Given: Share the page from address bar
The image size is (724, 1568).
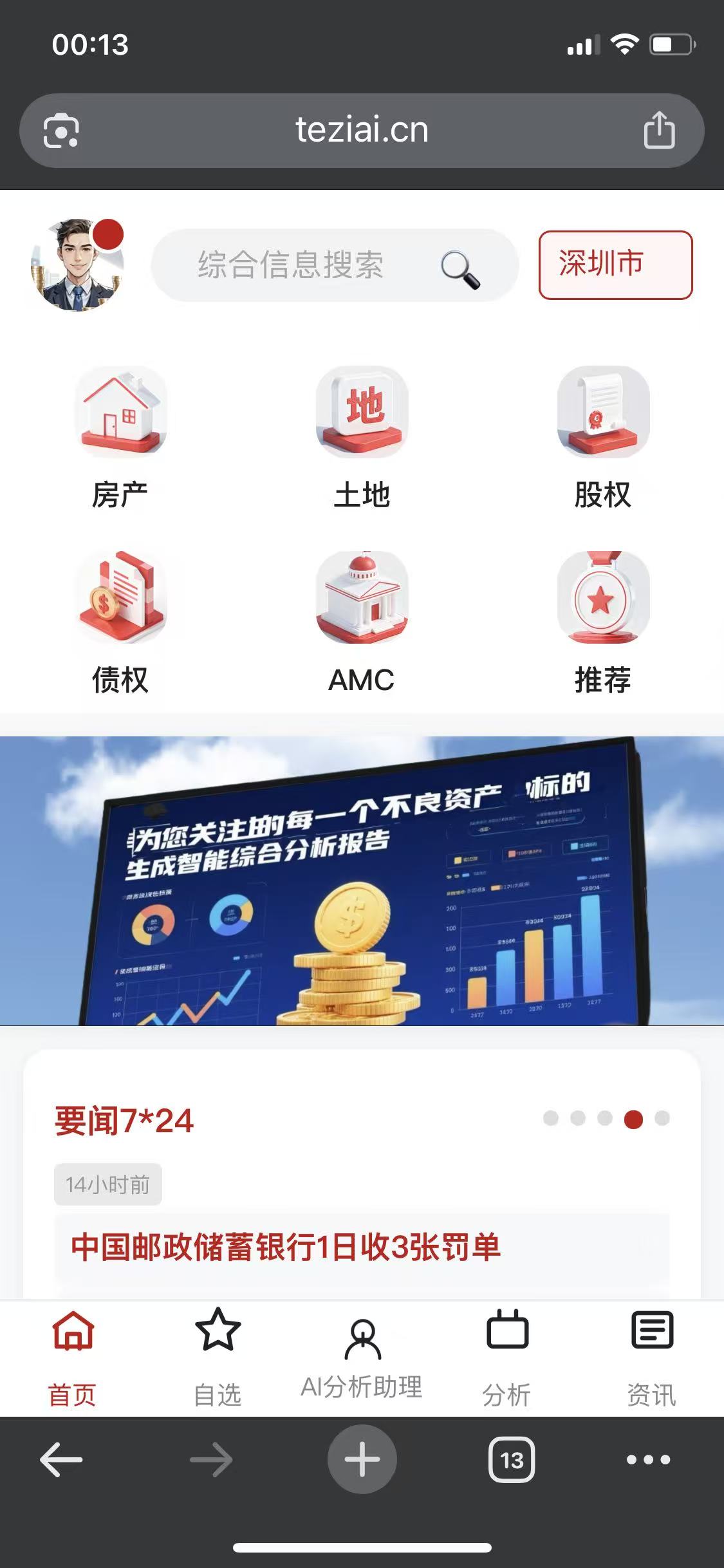Looking at the screenshot, I should [659, 130].
